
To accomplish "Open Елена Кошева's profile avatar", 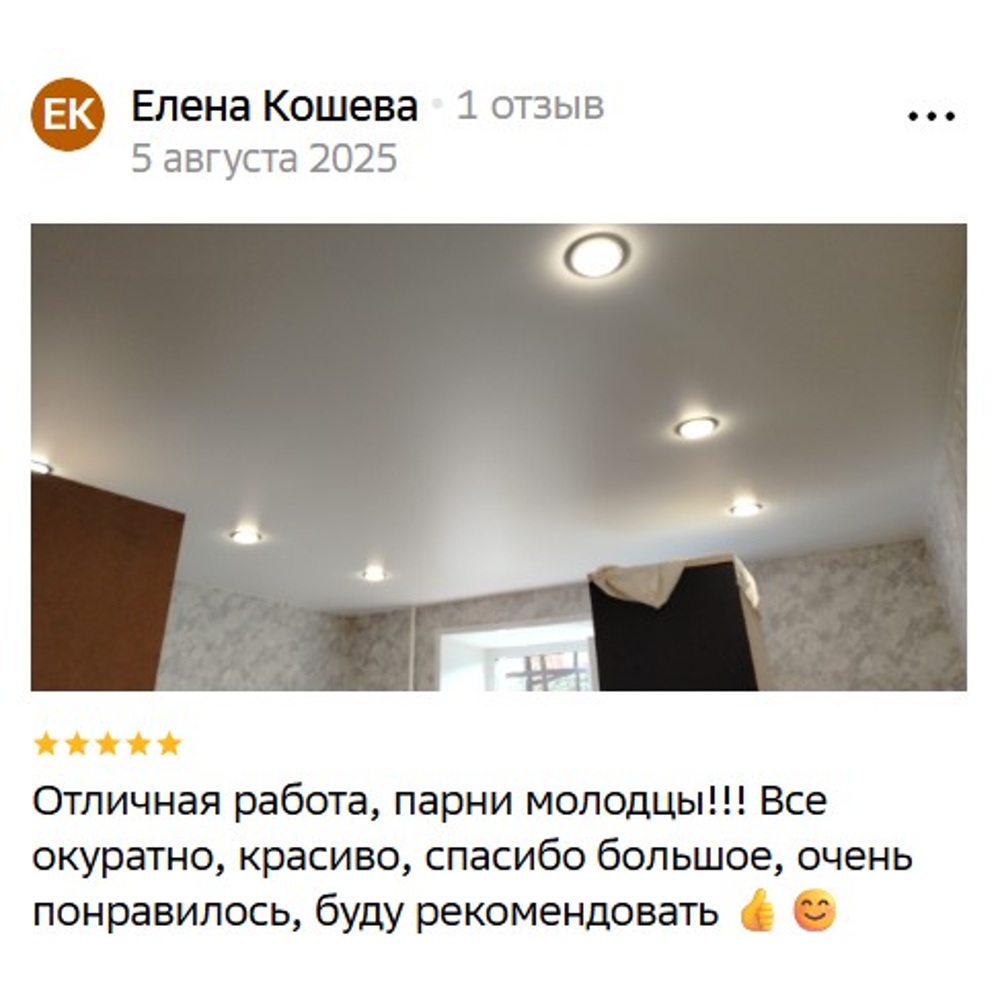I will pyautogui.click(x=67, y=114).
